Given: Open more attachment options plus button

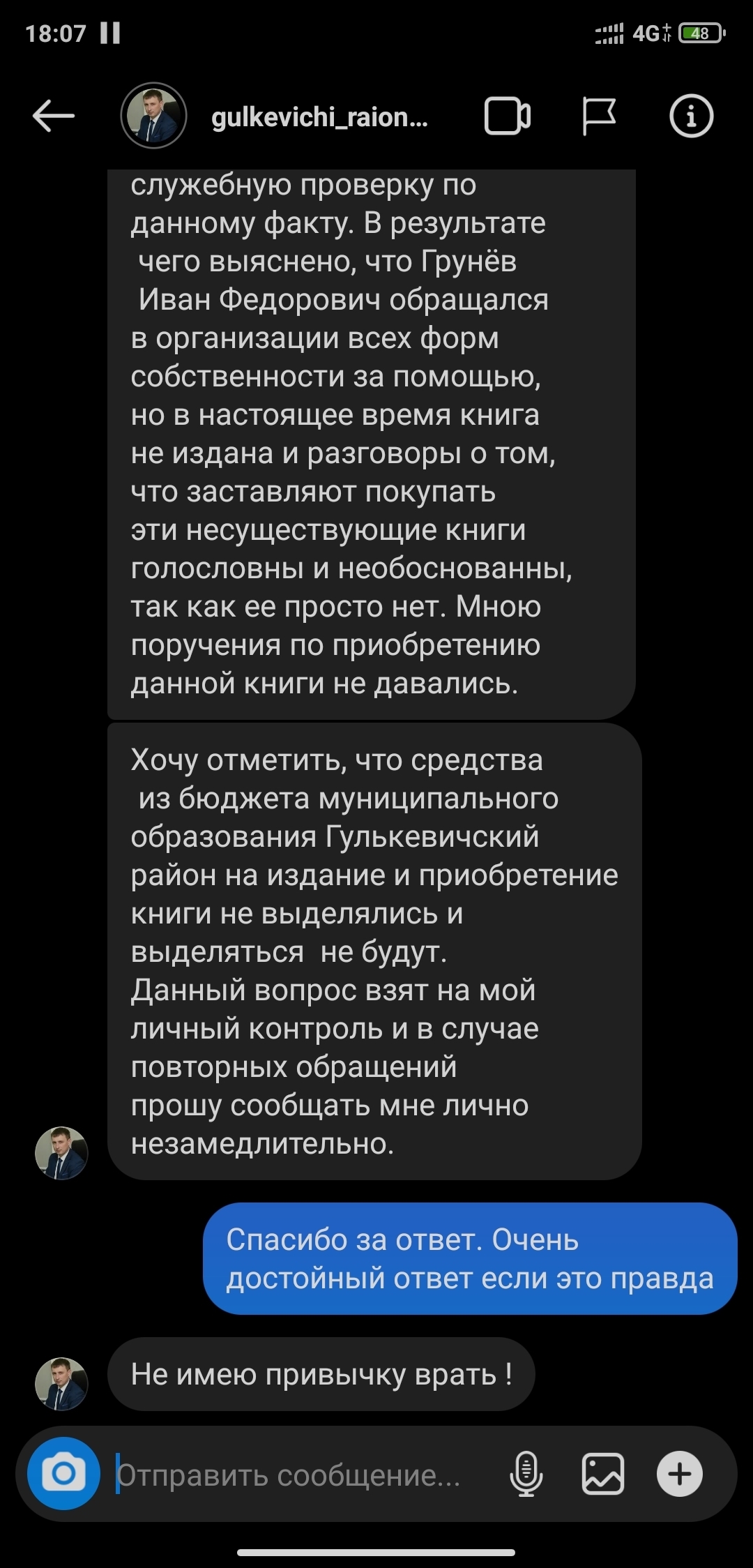Looking at the screenshot, I should click(x=679, y=1474).
